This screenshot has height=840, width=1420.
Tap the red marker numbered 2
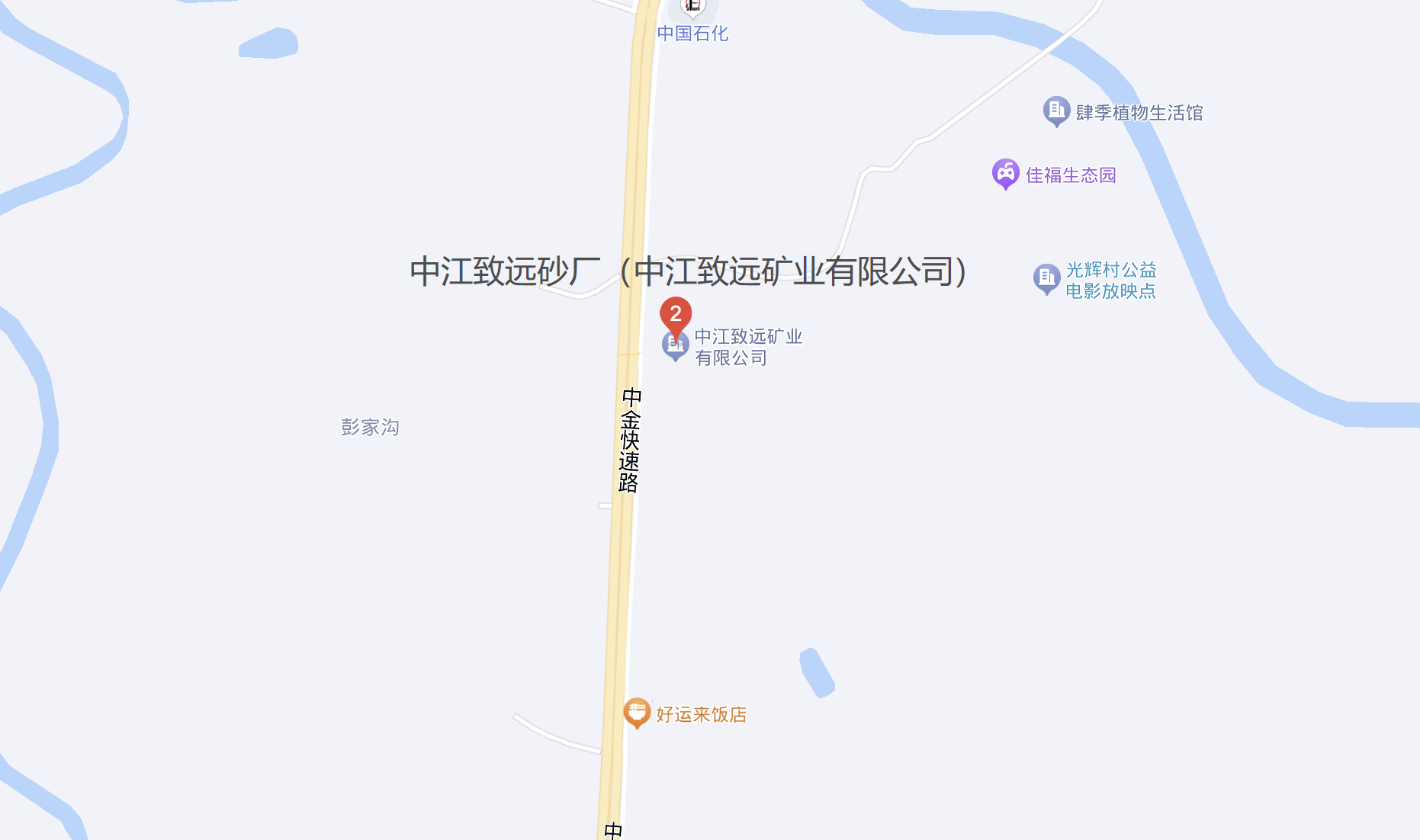[x=676, y=314]
